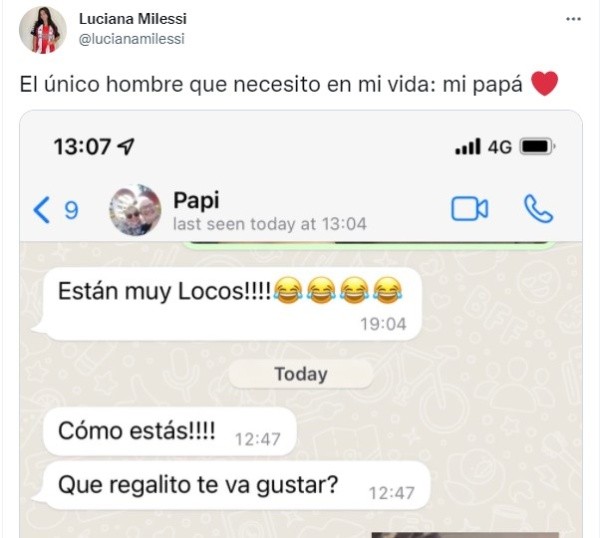Screen dimensions: 600x538
Task: Open the attached chat screenshot image
Action: pyautogui.click(x=300, y=330)
